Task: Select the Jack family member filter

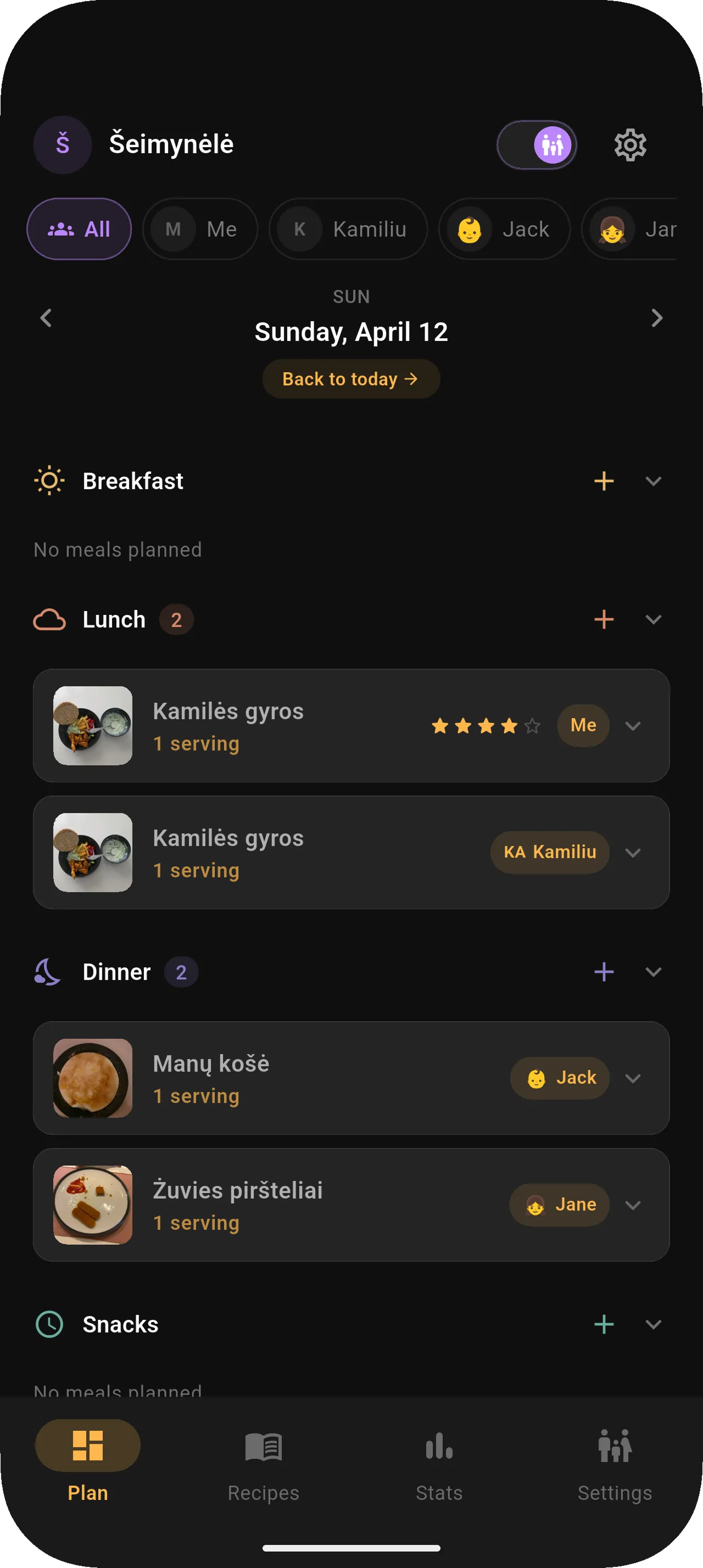Action: click(x=504, y=229)
